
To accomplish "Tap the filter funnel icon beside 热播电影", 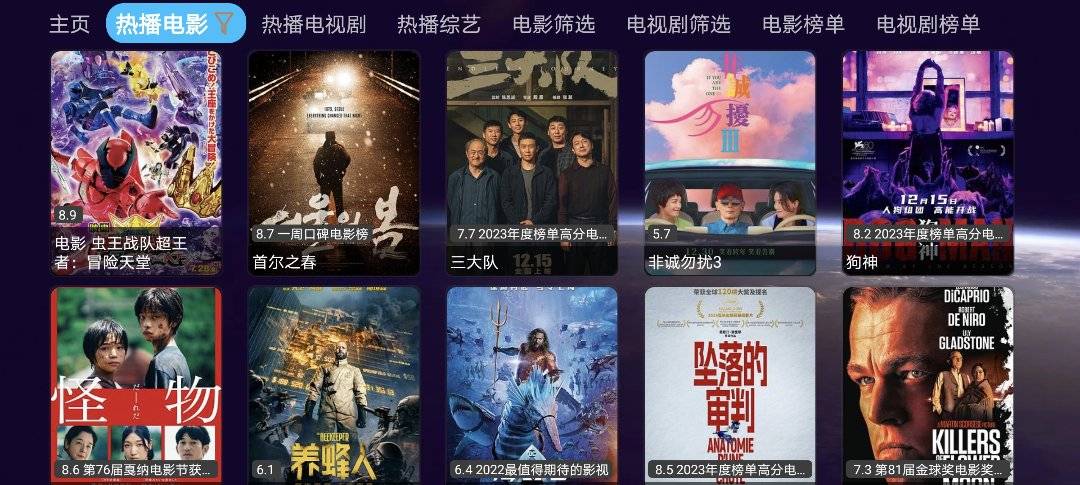I will pyautogui.click(x=226, y=23).
